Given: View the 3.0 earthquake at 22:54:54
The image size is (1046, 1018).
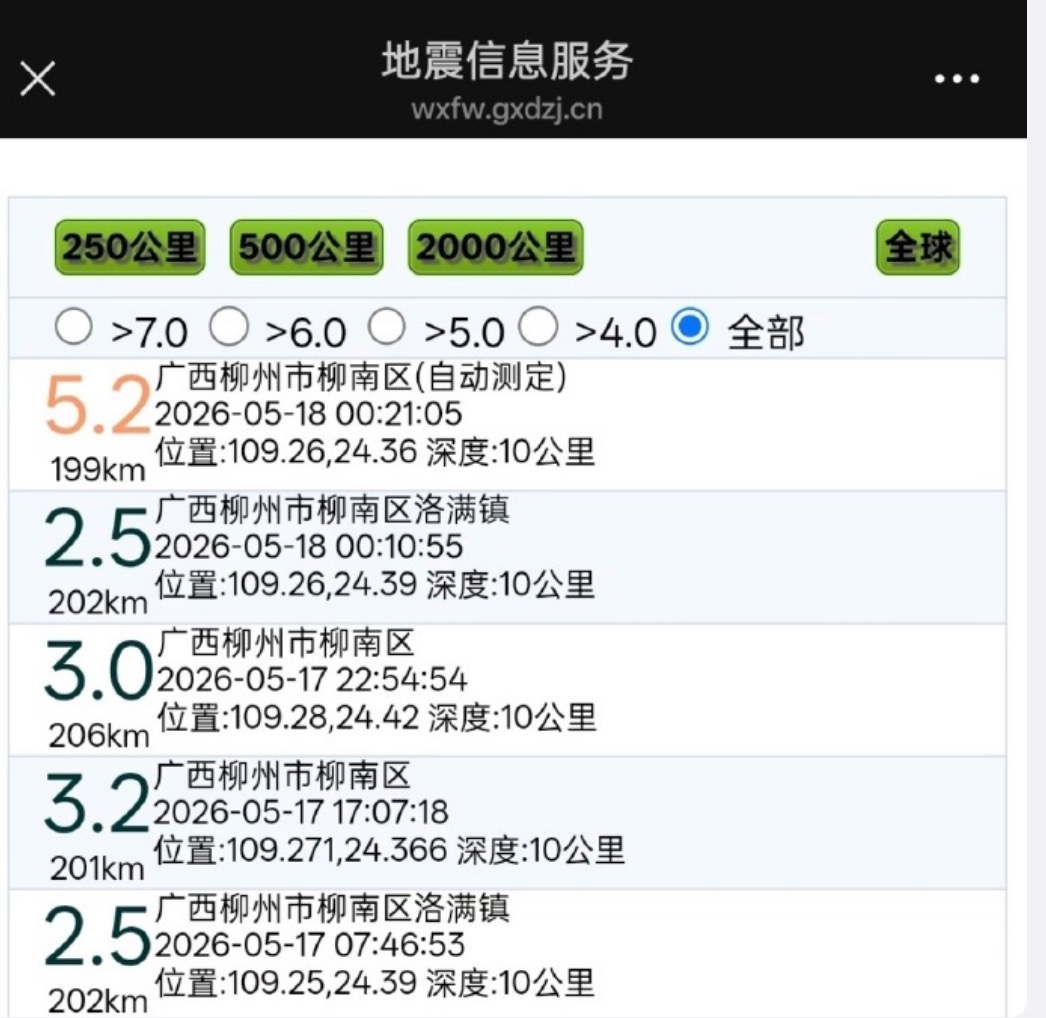Looking at the screenshot, I should coord(507,690).
